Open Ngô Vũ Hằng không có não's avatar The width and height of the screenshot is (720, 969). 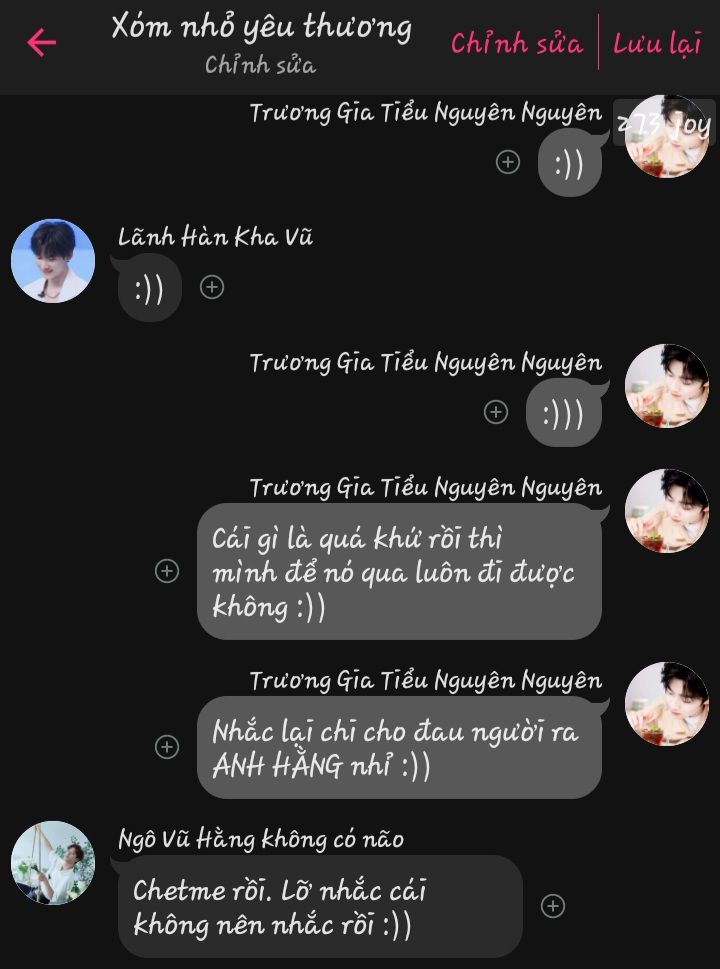(53, 863)
